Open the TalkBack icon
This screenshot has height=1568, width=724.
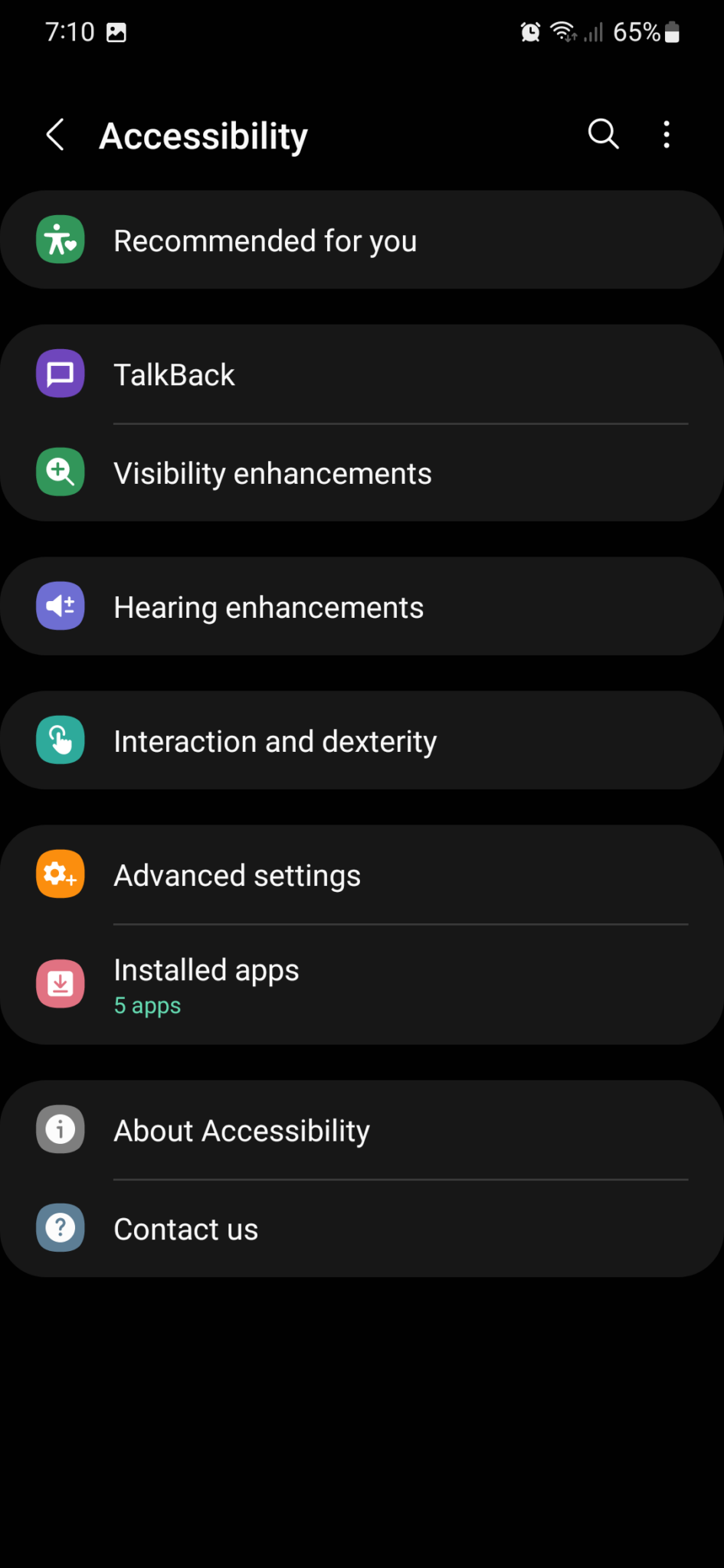(x=60, y=374)
